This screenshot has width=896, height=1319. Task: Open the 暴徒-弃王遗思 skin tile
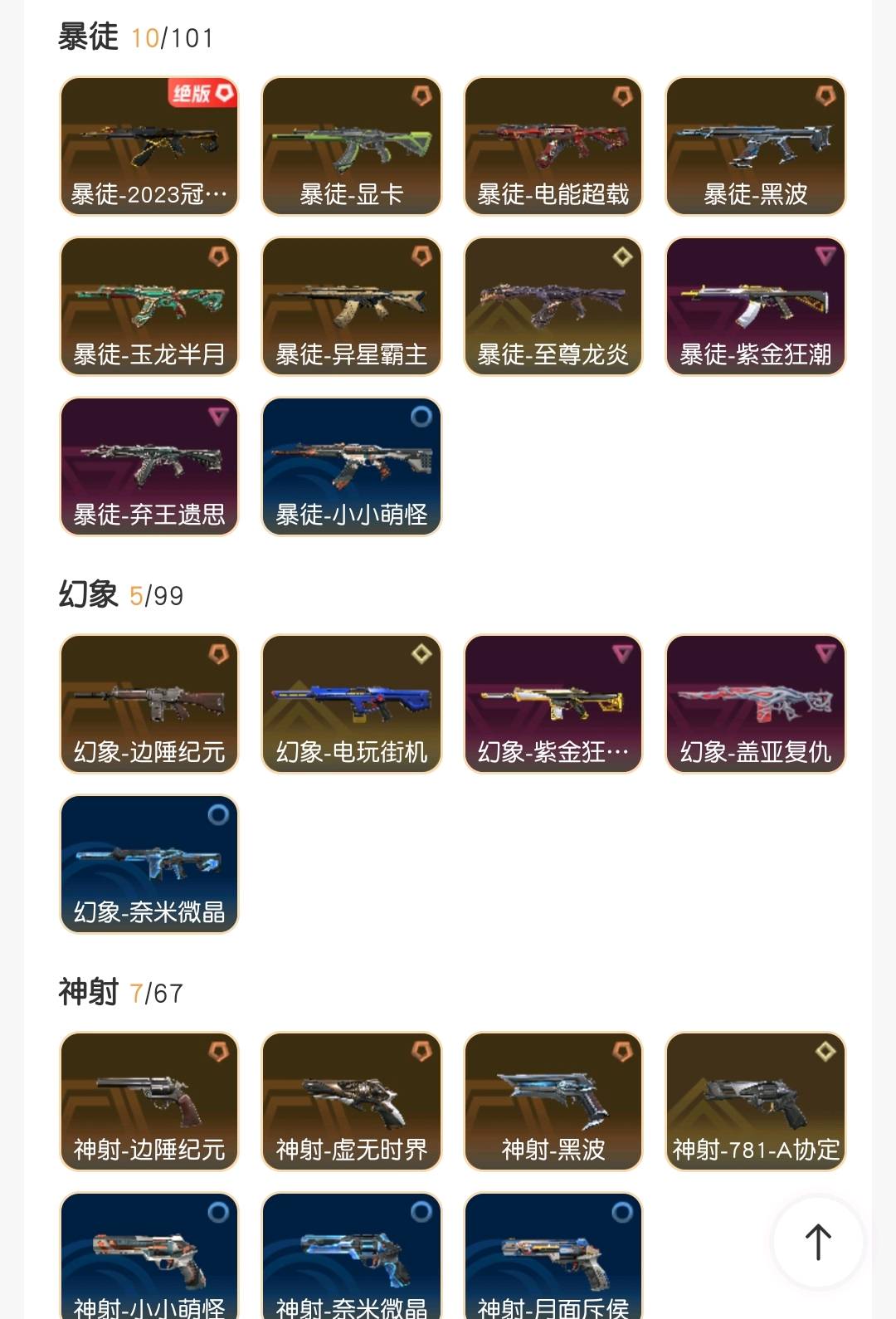(x=149, y=467)
